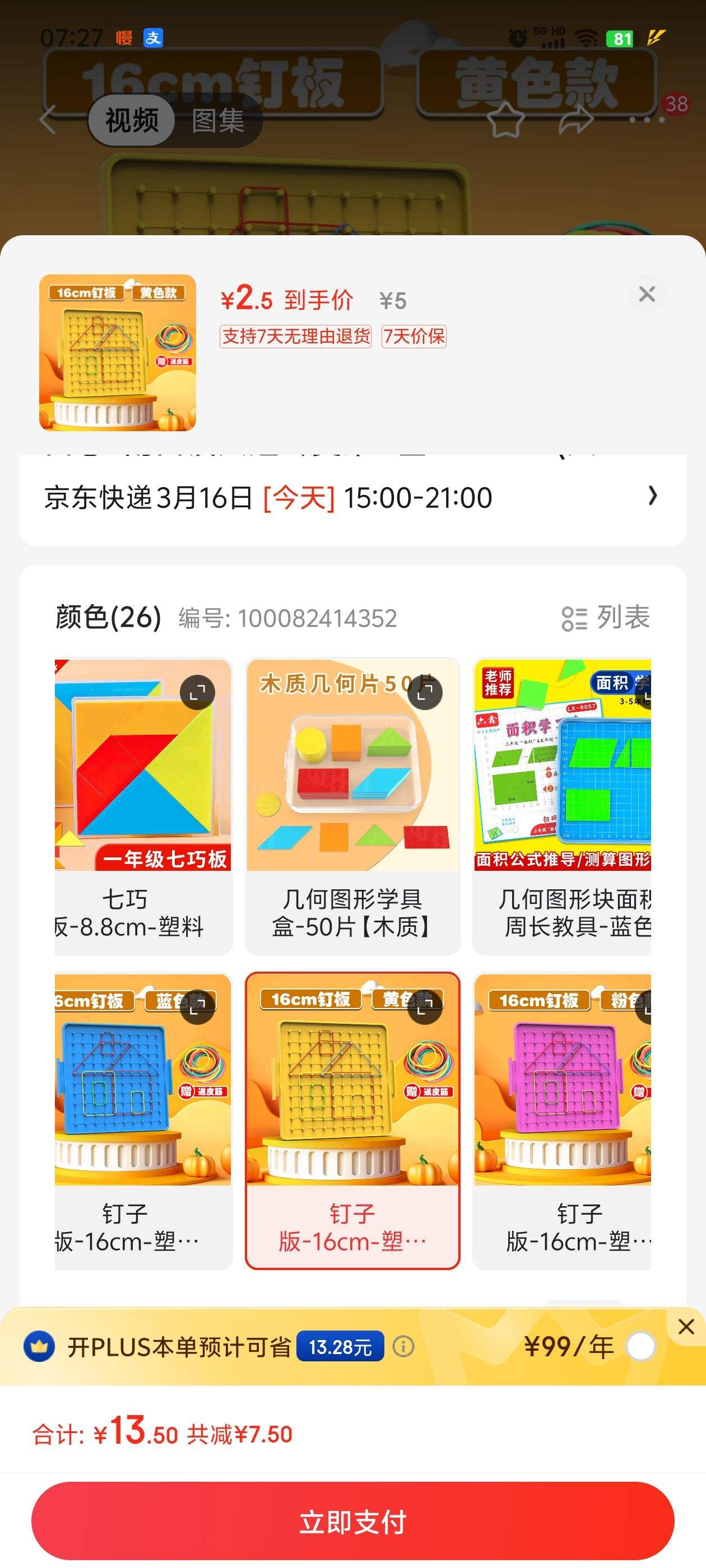The image size is (706, 1568).
Task: Enlarge the 一年级七巧板 image
Action: 197,692
